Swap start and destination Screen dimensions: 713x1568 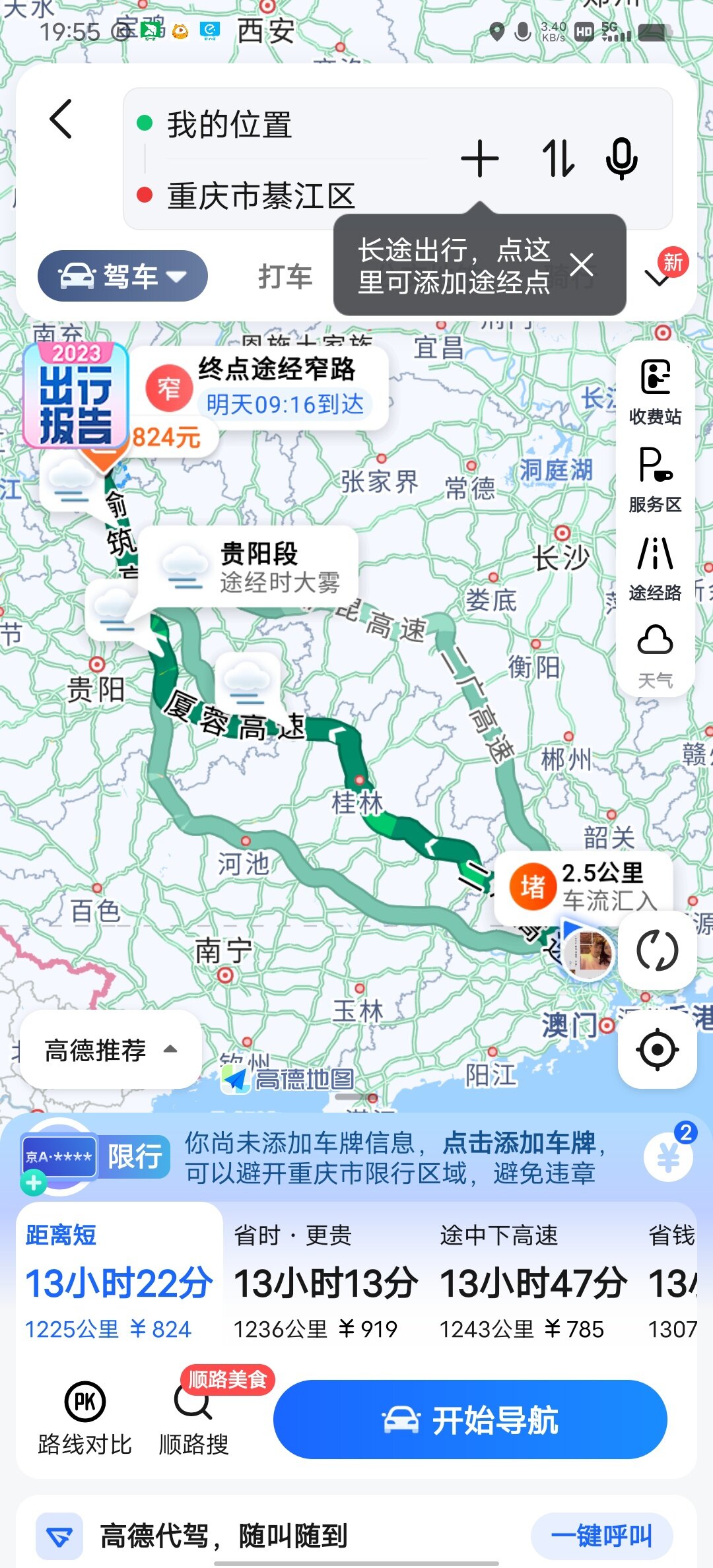point(558,159)
